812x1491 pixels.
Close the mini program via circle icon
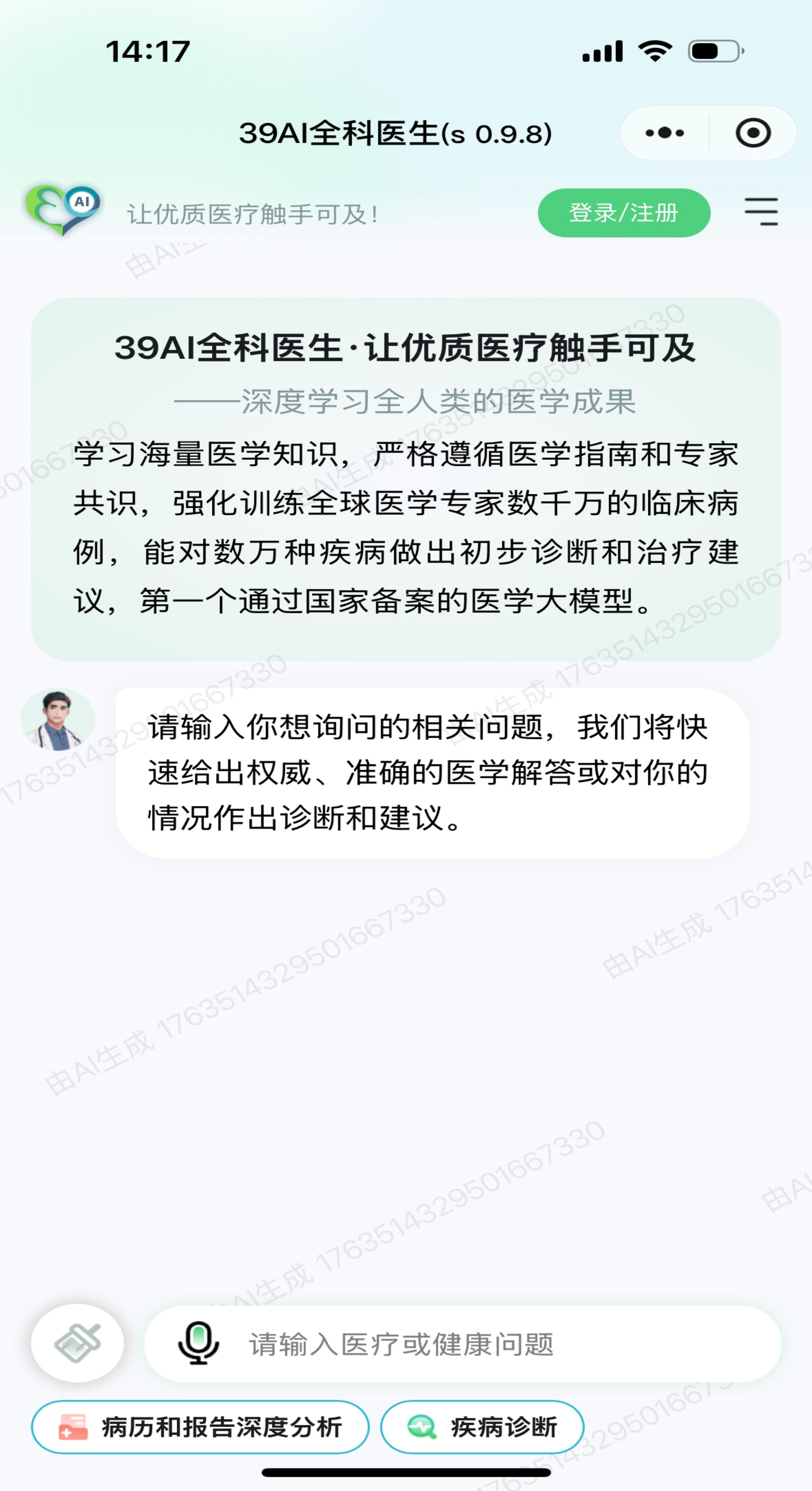point(752,133)
